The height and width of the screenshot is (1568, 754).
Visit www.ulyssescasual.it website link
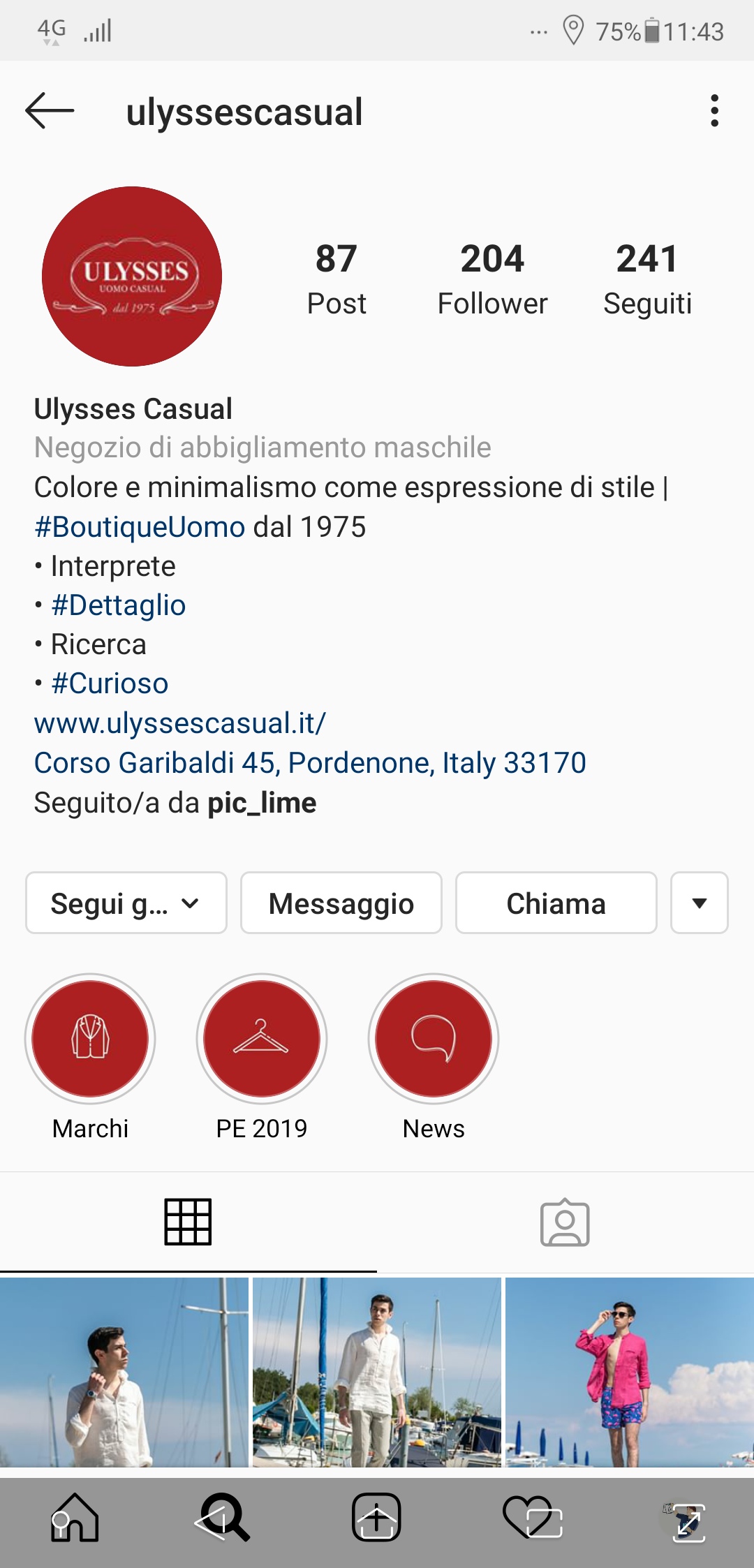[180, 723]
